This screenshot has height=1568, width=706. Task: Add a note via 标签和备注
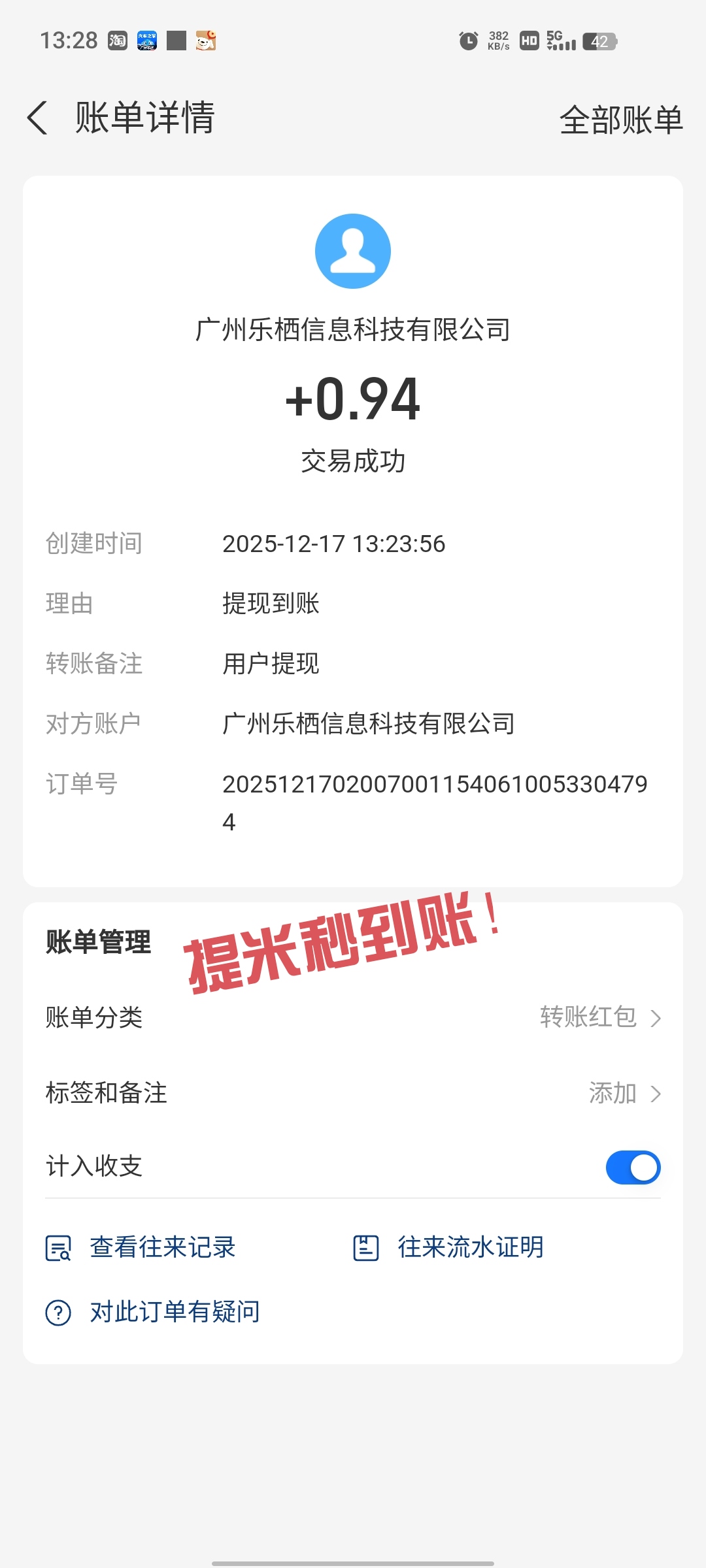353,1093
